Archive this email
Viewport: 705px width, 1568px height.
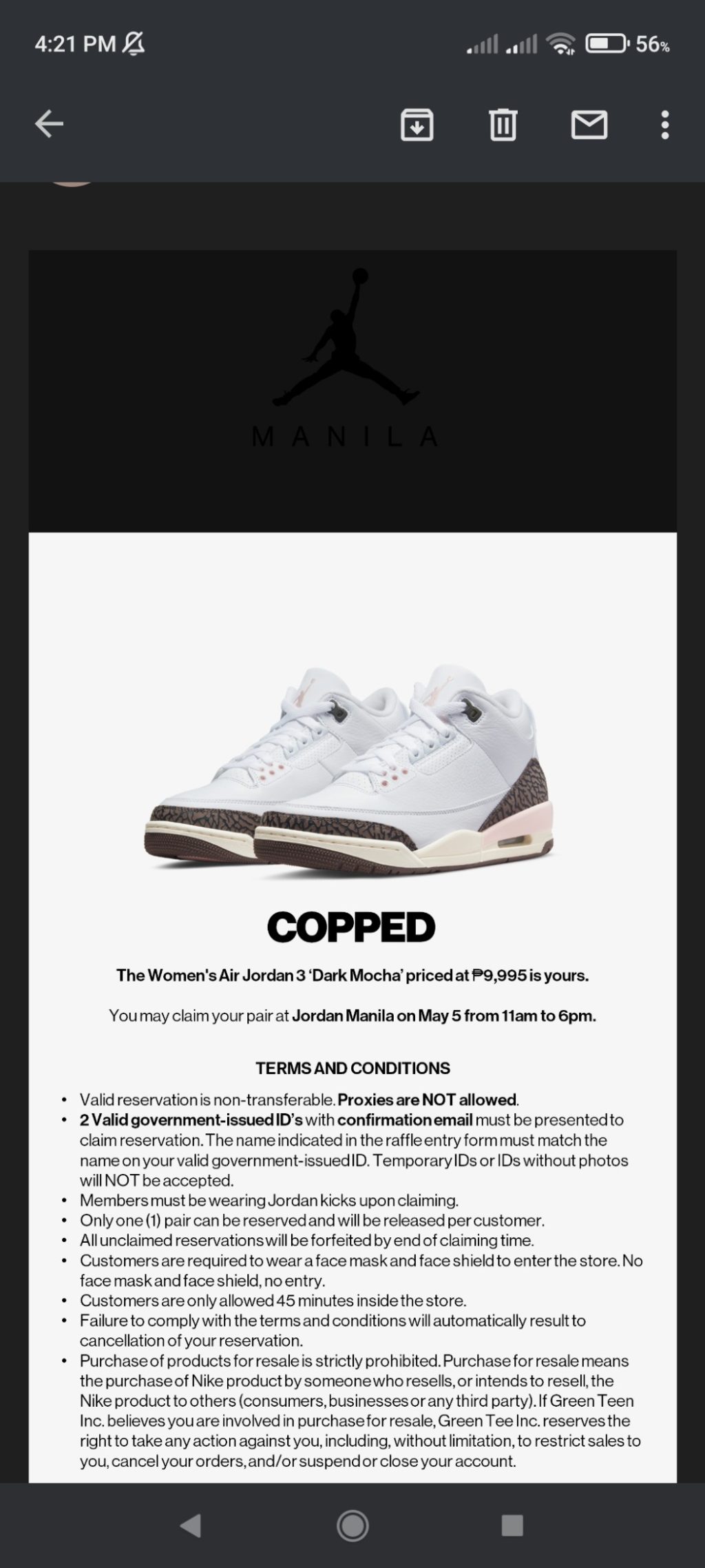417,125
